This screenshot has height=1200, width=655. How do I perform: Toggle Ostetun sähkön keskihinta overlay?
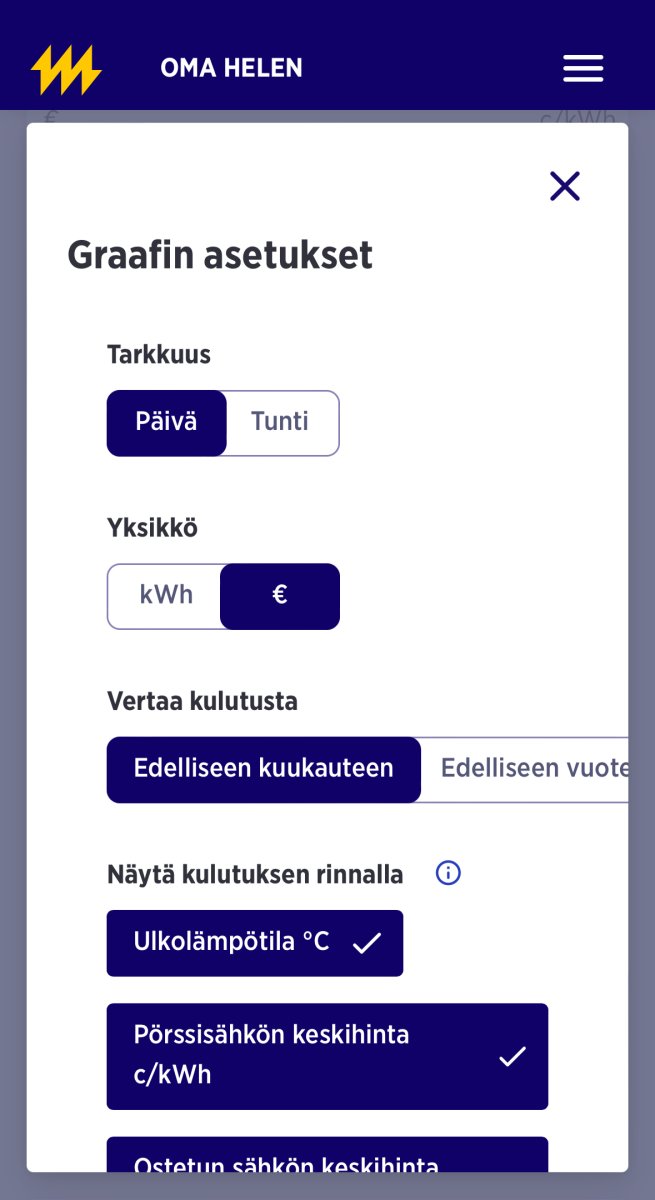[327, 1156]
